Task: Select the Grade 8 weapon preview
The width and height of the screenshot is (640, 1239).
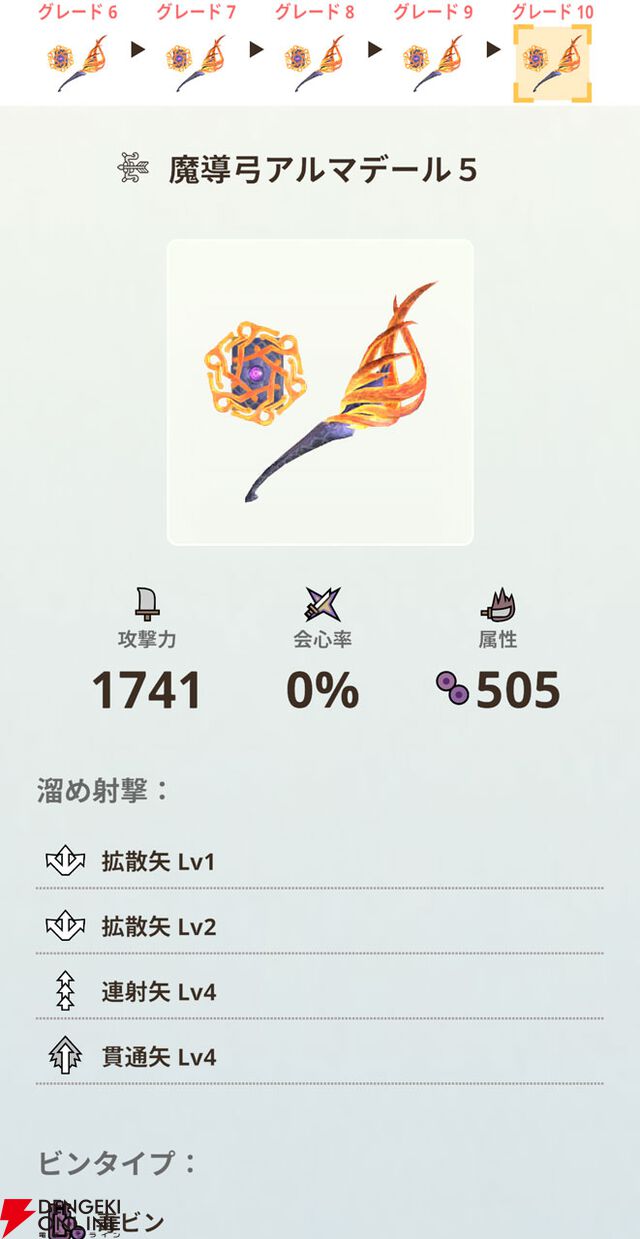Action: coord(315,62)
